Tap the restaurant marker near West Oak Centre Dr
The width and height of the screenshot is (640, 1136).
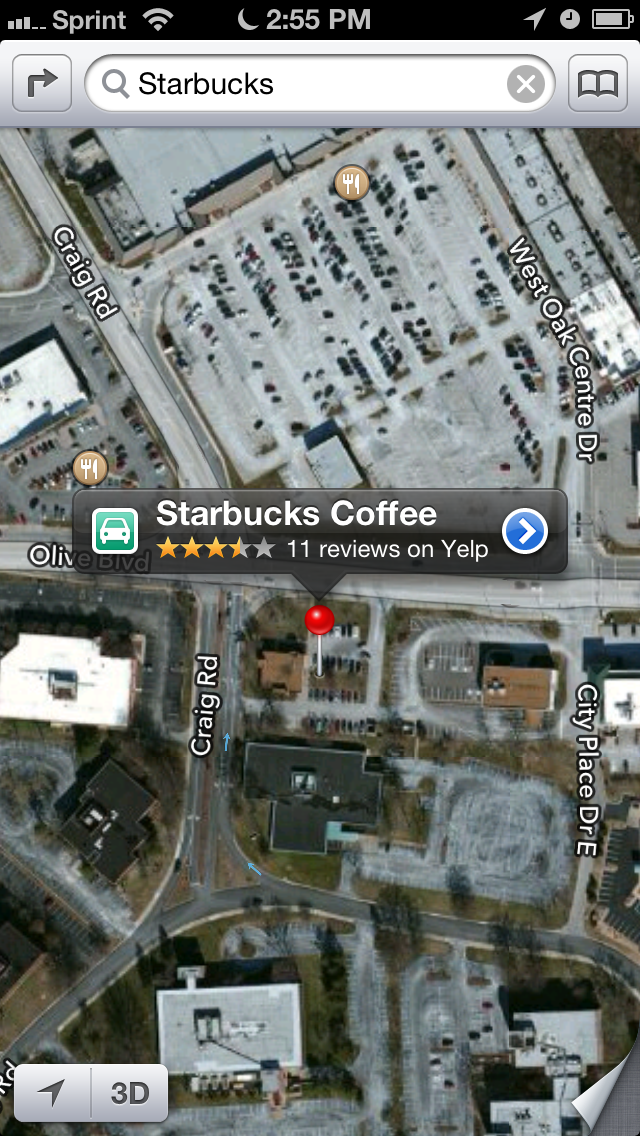click(352, 183)
